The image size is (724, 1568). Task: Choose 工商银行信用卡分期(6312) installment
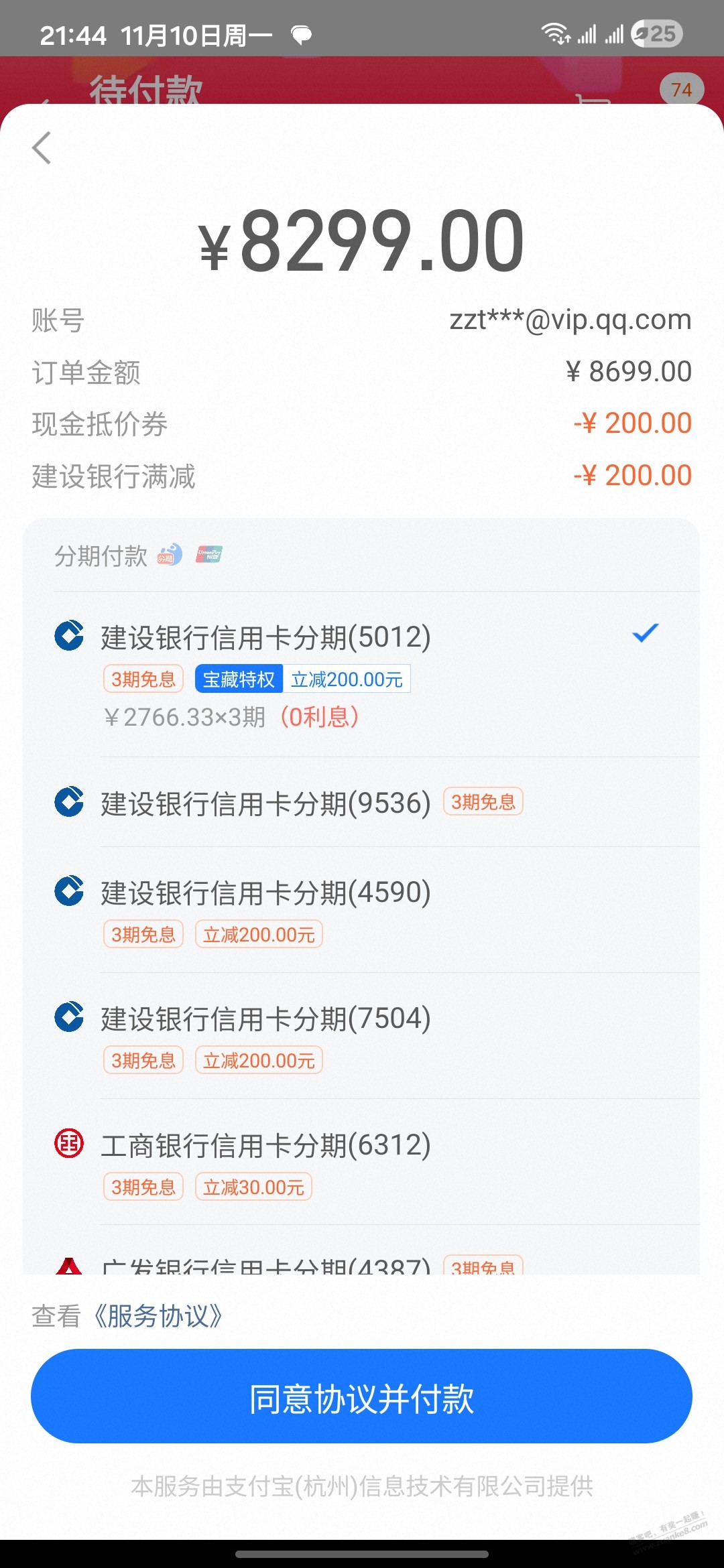pyautogui.click(x=265, y=1146)
